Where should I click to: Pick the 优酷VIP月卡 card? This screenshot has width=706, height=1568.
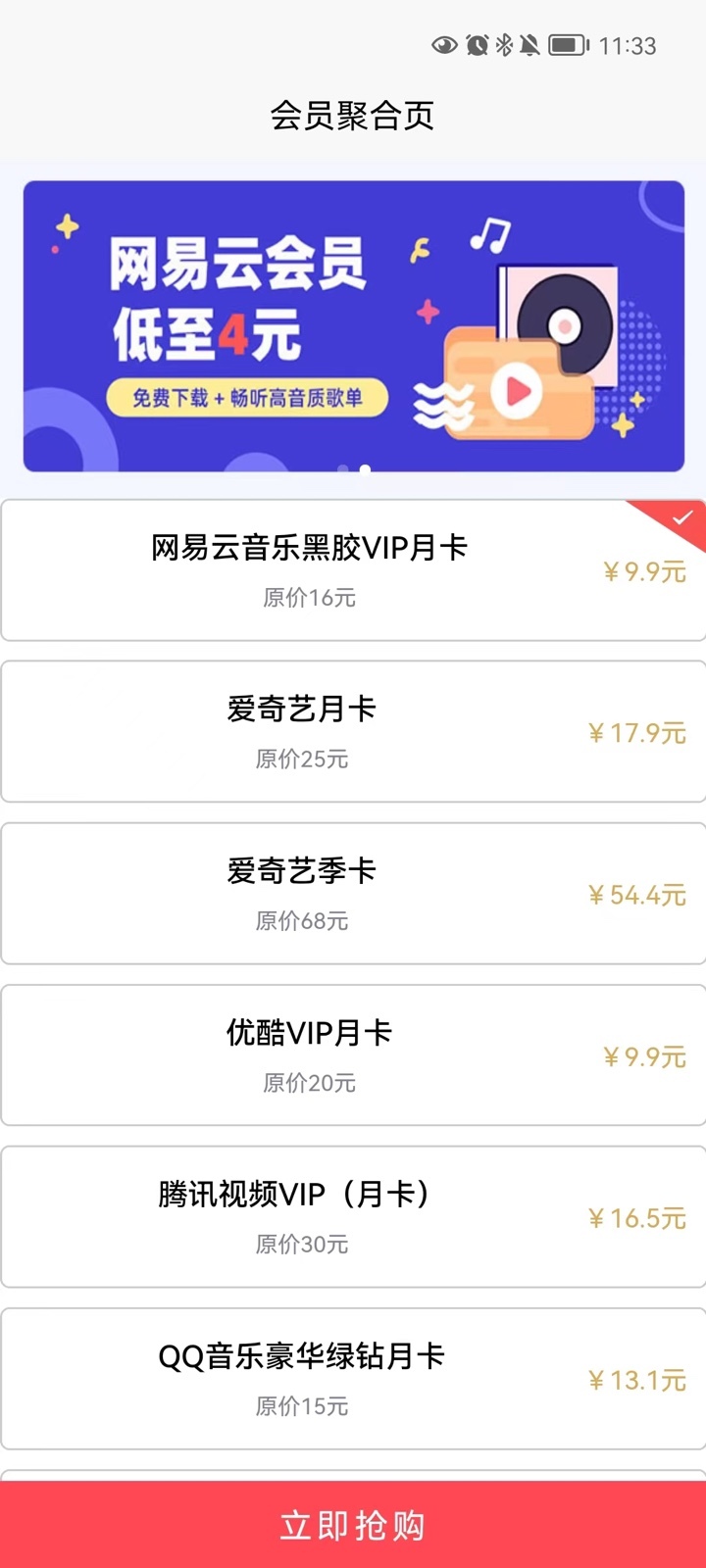[x=353, y=1055]
